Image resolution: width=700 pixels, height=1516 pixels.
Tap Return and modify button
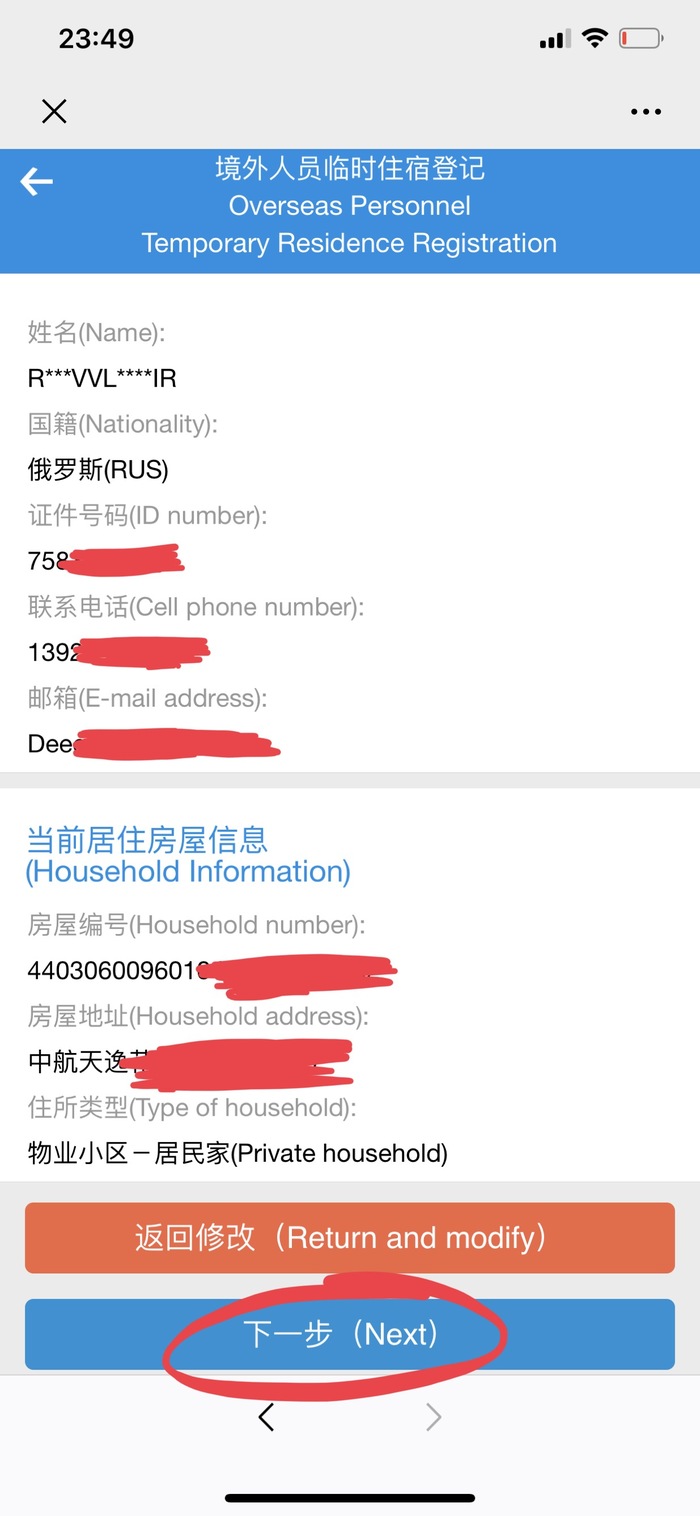[349, 1238]
